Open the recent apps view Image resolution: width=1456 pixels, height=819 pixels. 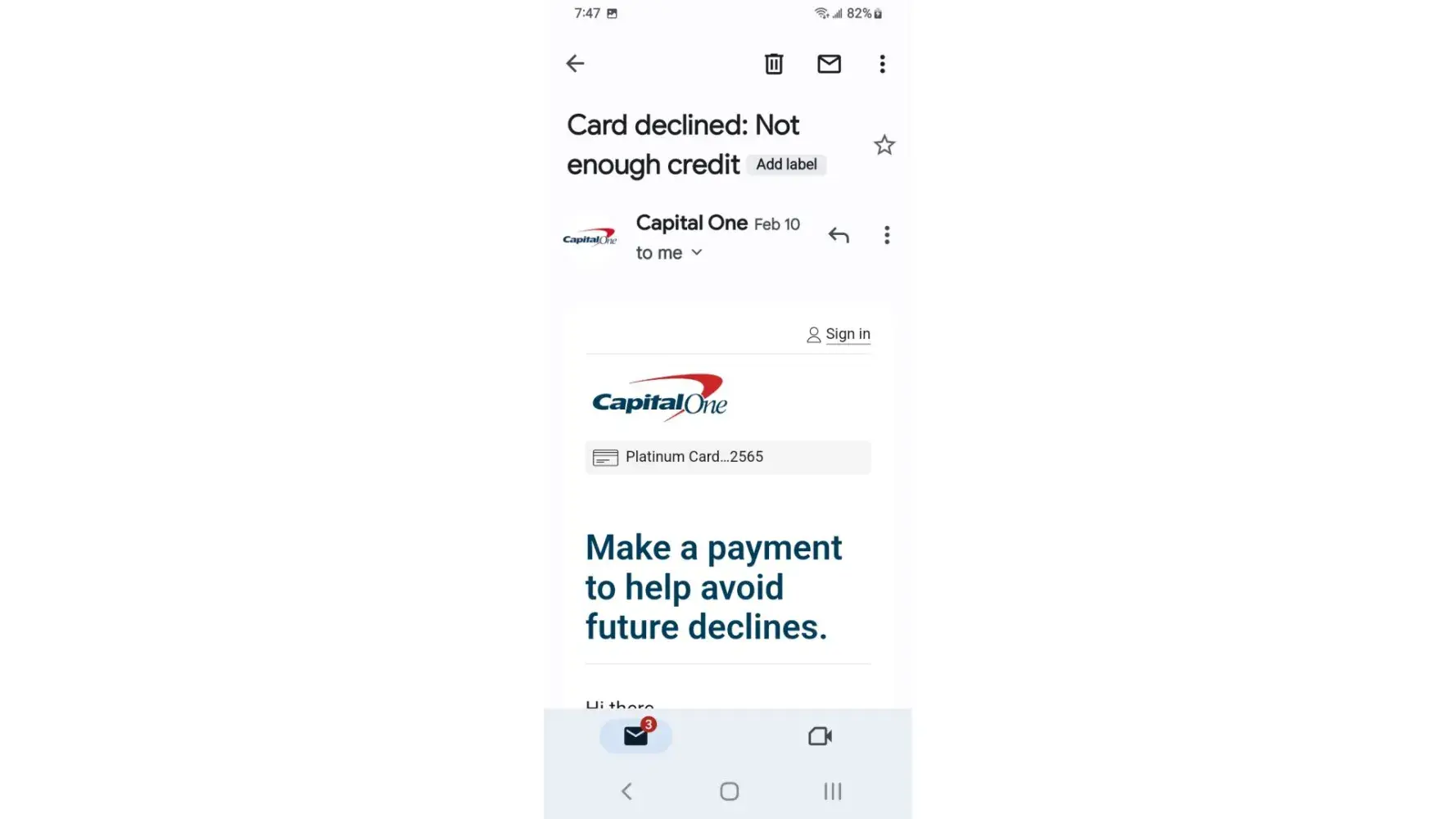click(832, 791)
